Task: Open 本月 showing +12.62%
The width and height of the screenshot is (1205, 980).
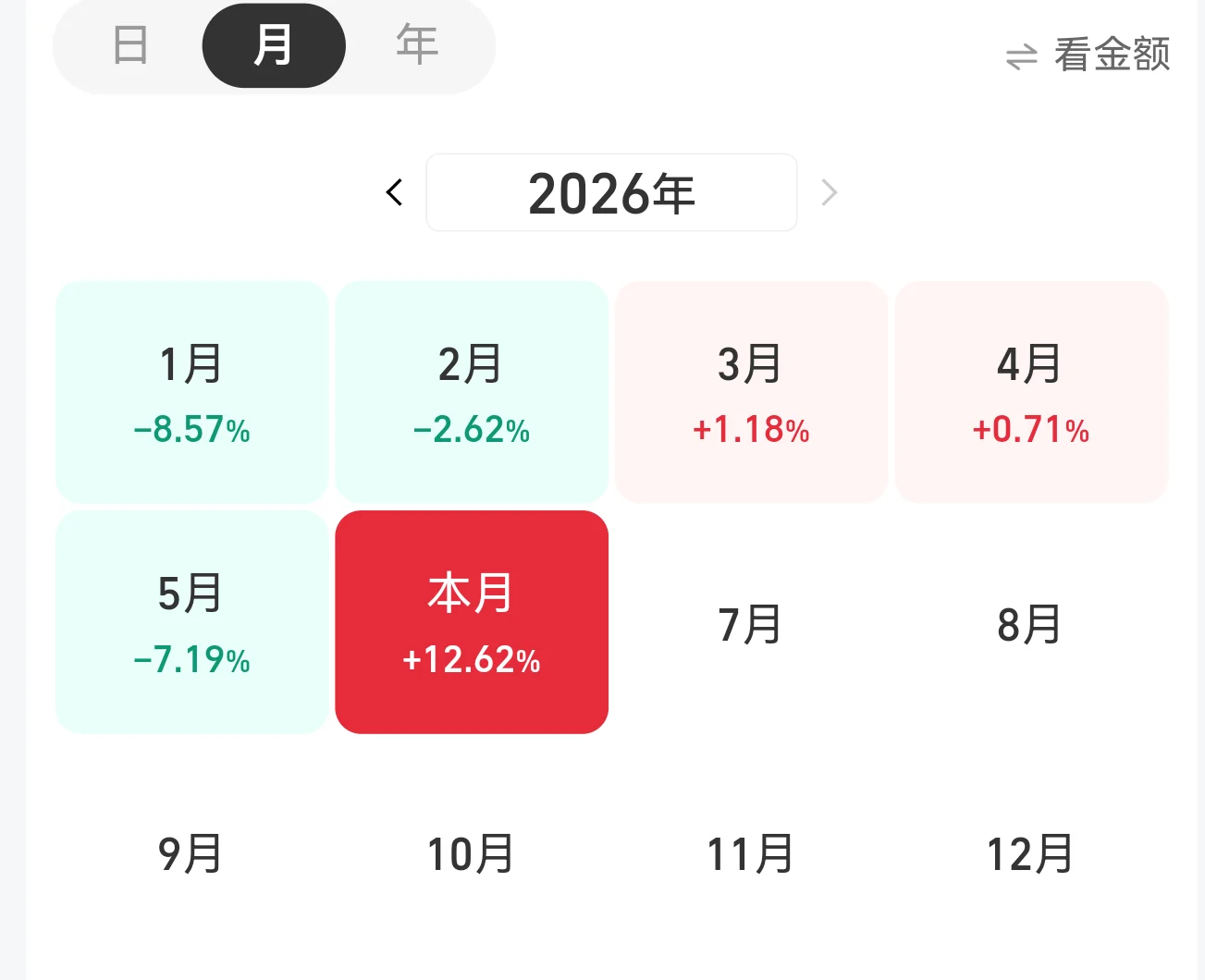Action: coord(472,622)
